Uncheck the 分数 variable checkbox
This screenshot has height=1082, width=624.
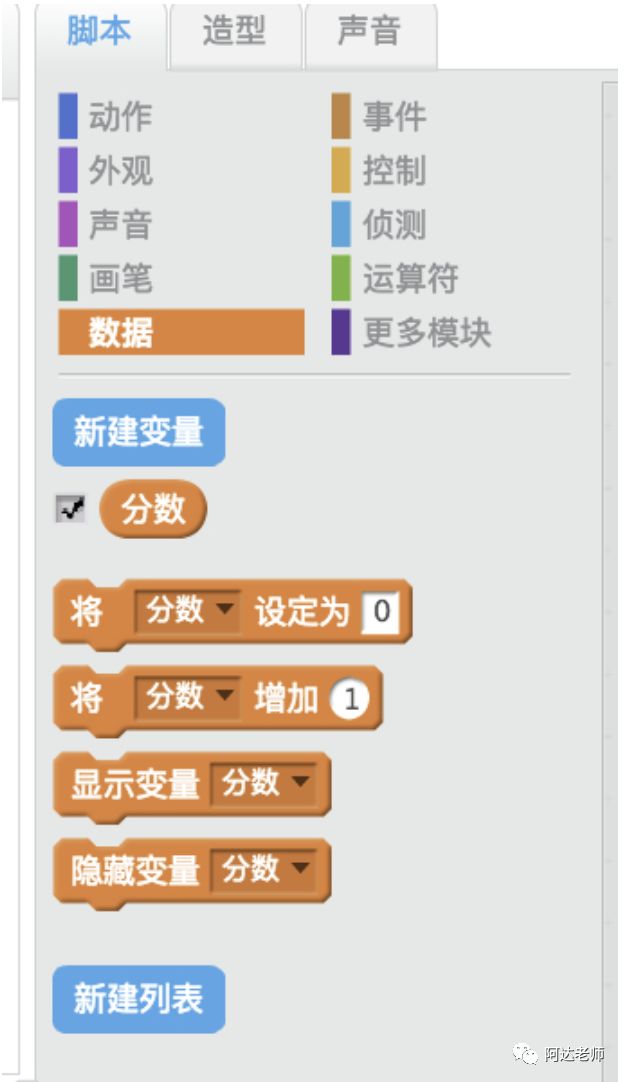pyautogui.click(x=70, y=509)
